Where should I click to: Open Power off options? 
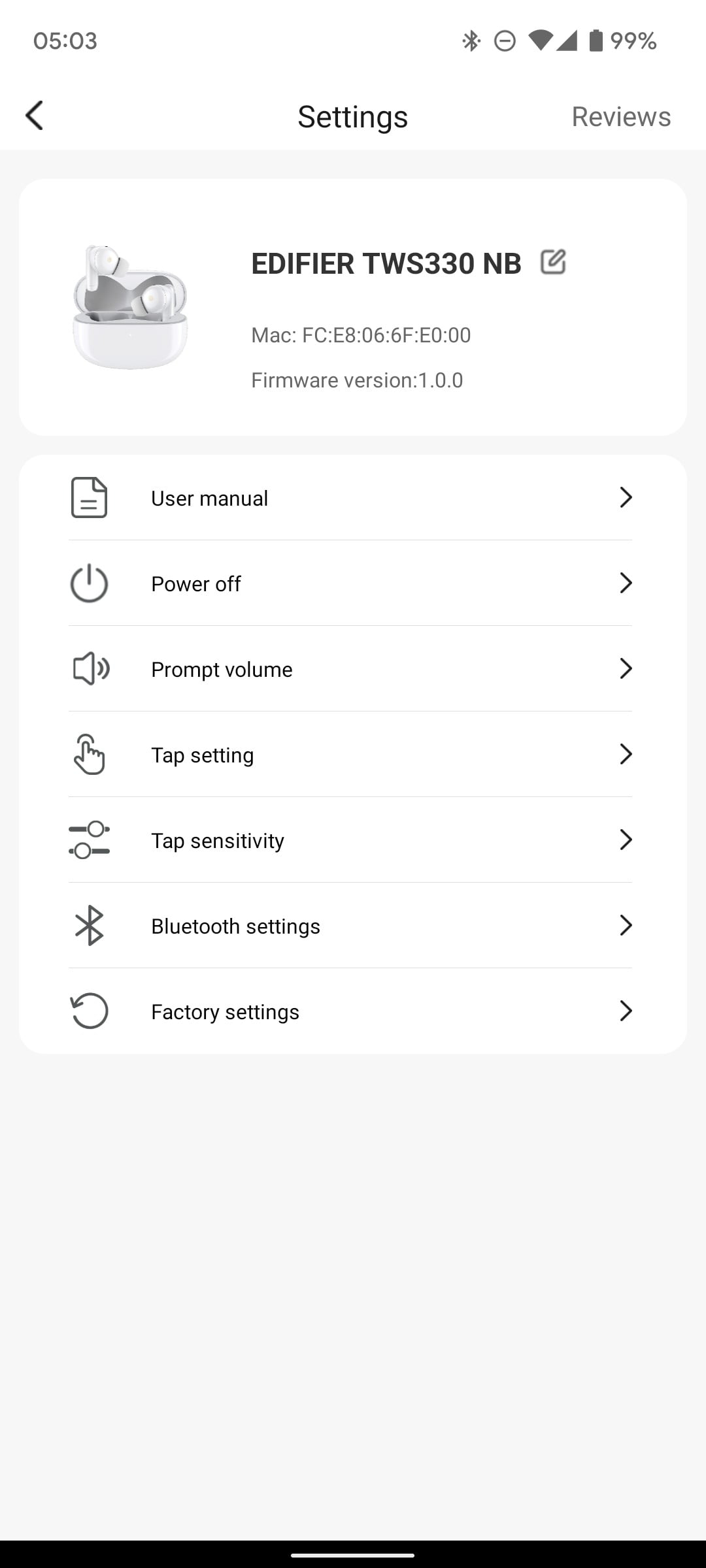pos(352,583)
